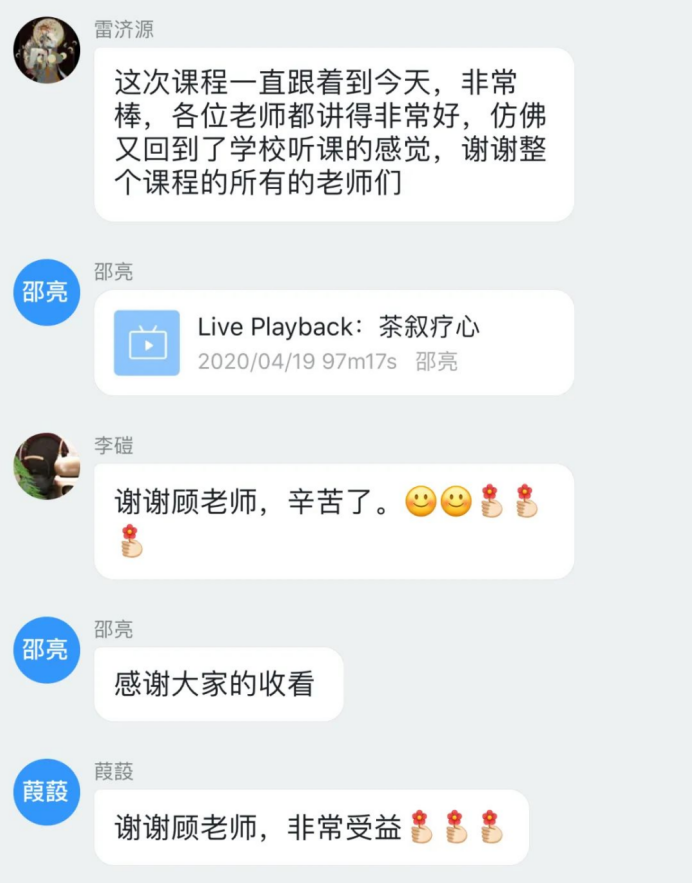Open 李碹's profile avatar
The width and height of the screenshot is (693, 884).
click(46, 466)
